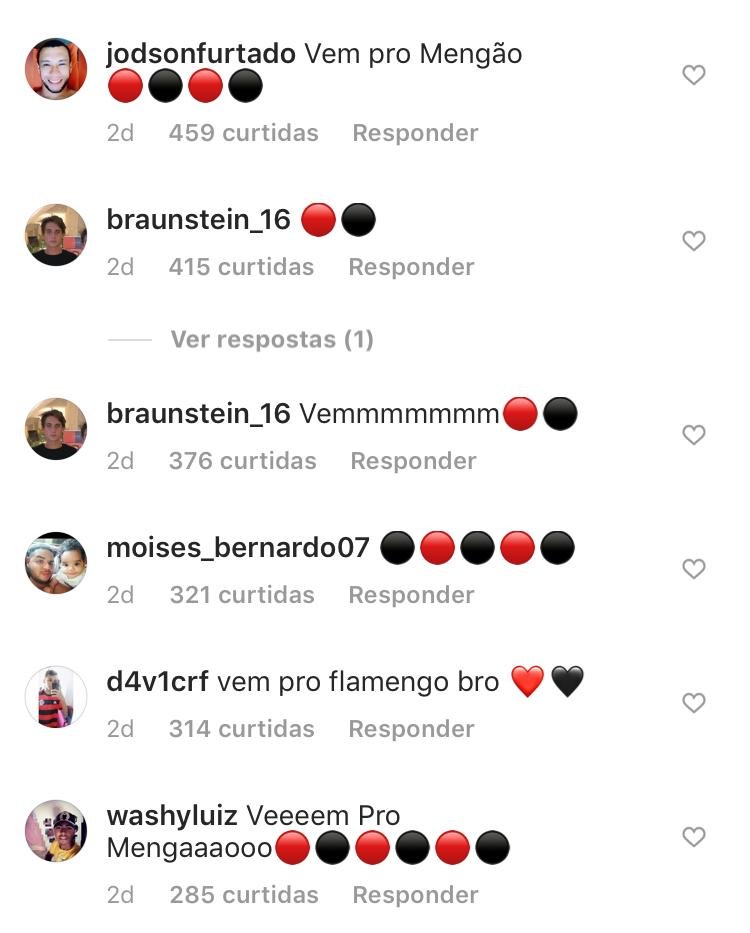The height and width of the screenshot is (933, 750).
Task: Like d4v1crf's vem pro flamengo comment
Action: [693, 703]
